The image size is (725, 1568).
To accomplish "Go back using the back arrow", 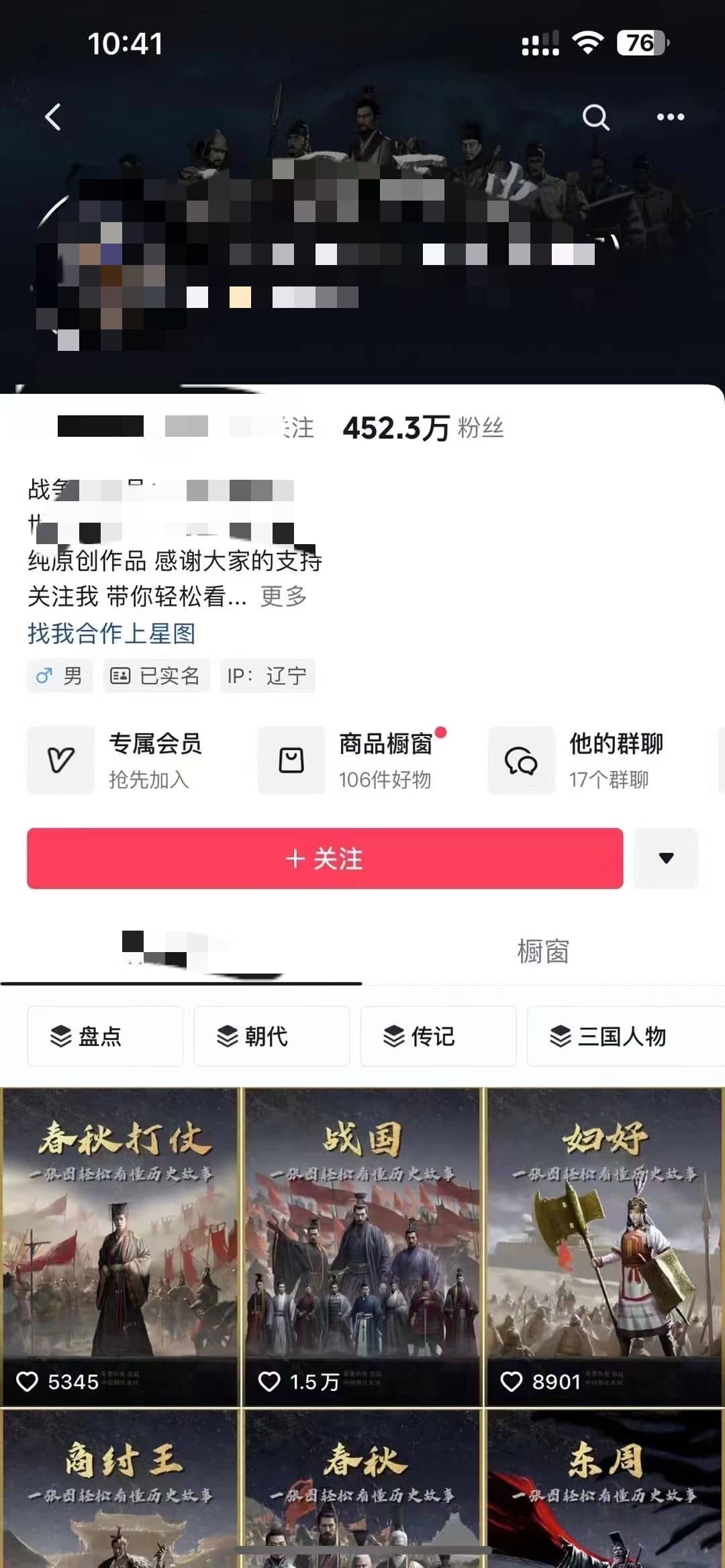I will tap(53, 117).
